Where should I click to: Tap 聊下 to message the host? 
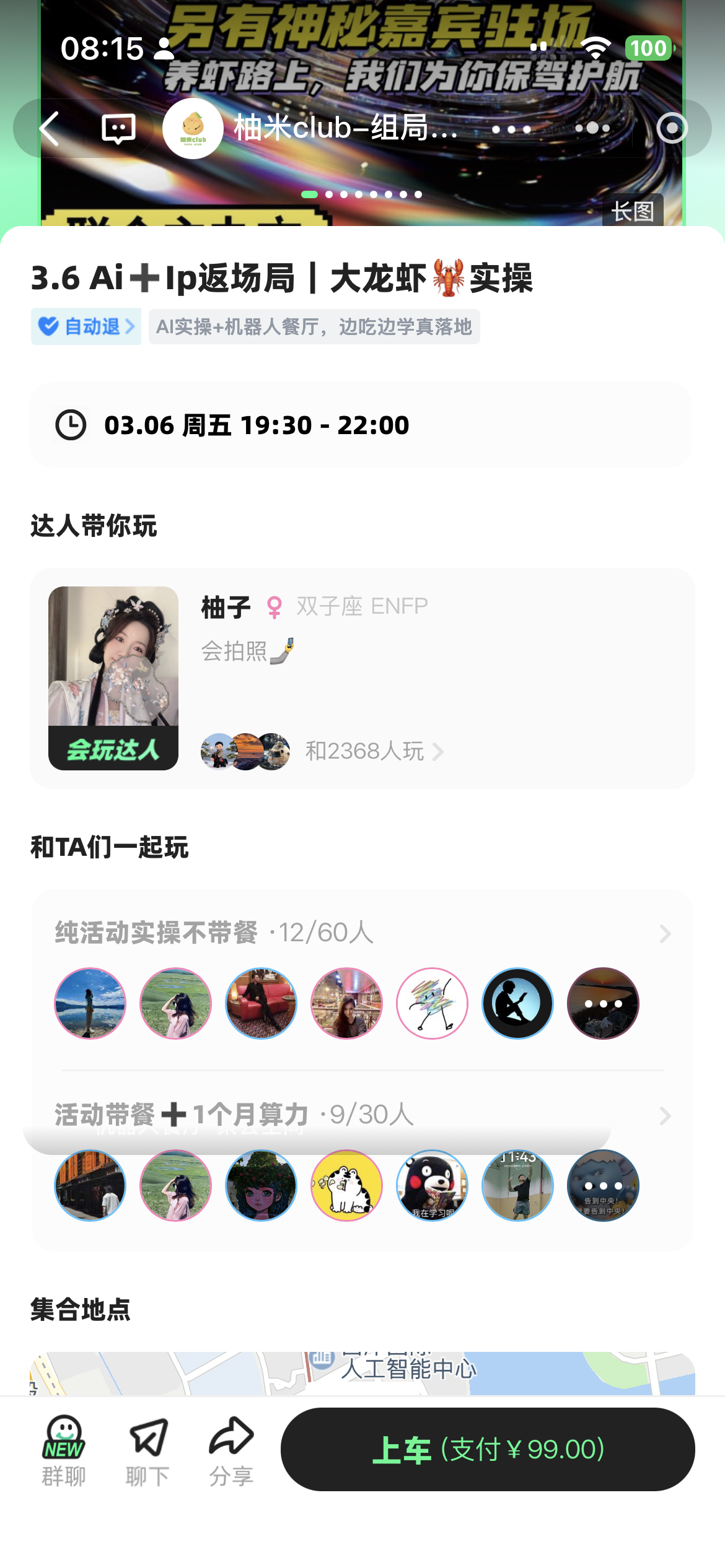point(147,1449)
